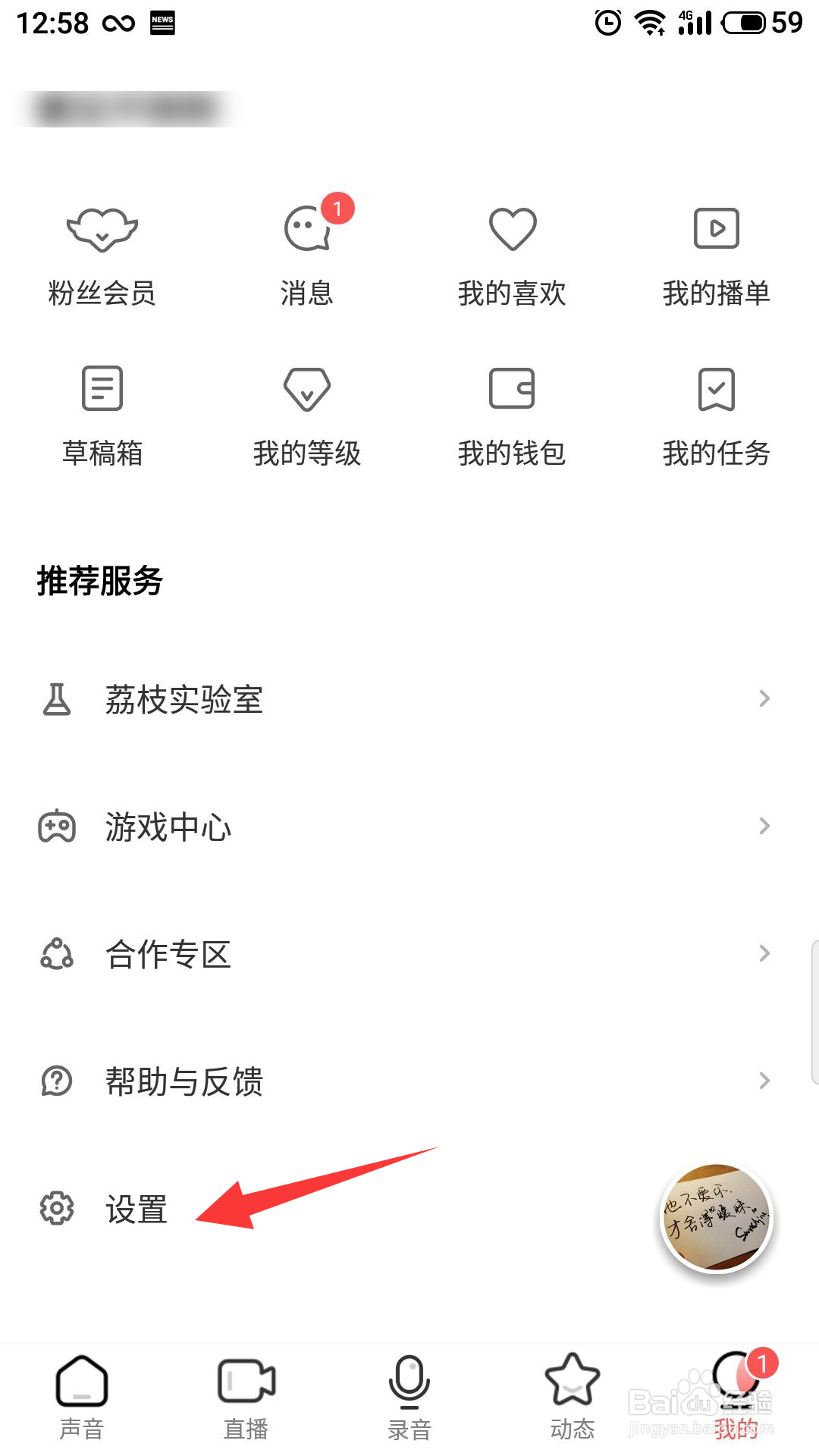This screenshot has width=819, height=1456.
Task: Select the 录音 record tab
Action: click(409, 1397)
